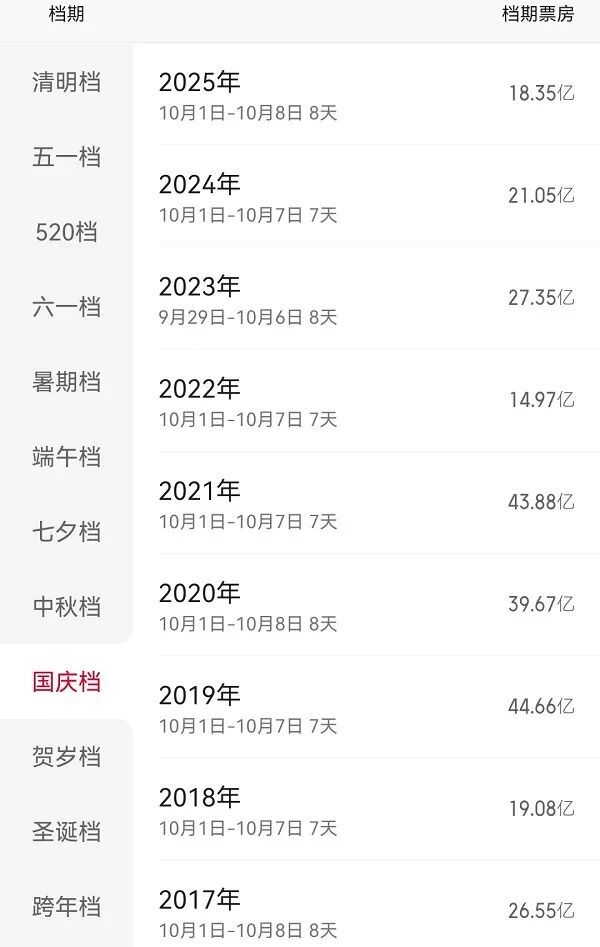Image resolution: width=600 pixels, height=947 pixels.
Task: Switch to the 贺岁档 category
Action: 66,757
